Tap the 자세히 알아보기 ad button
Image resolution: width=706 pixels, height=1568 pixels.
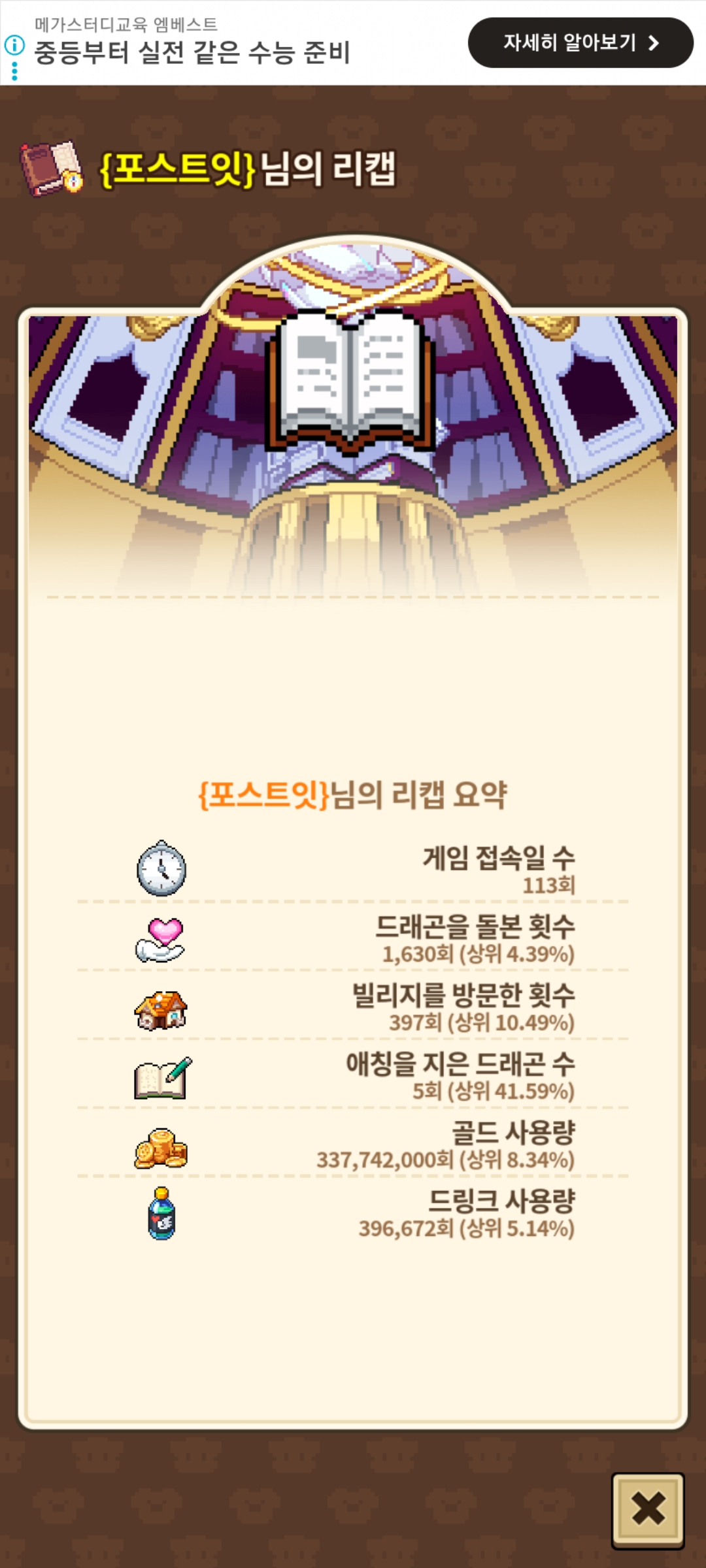click(x=580, y=43)
